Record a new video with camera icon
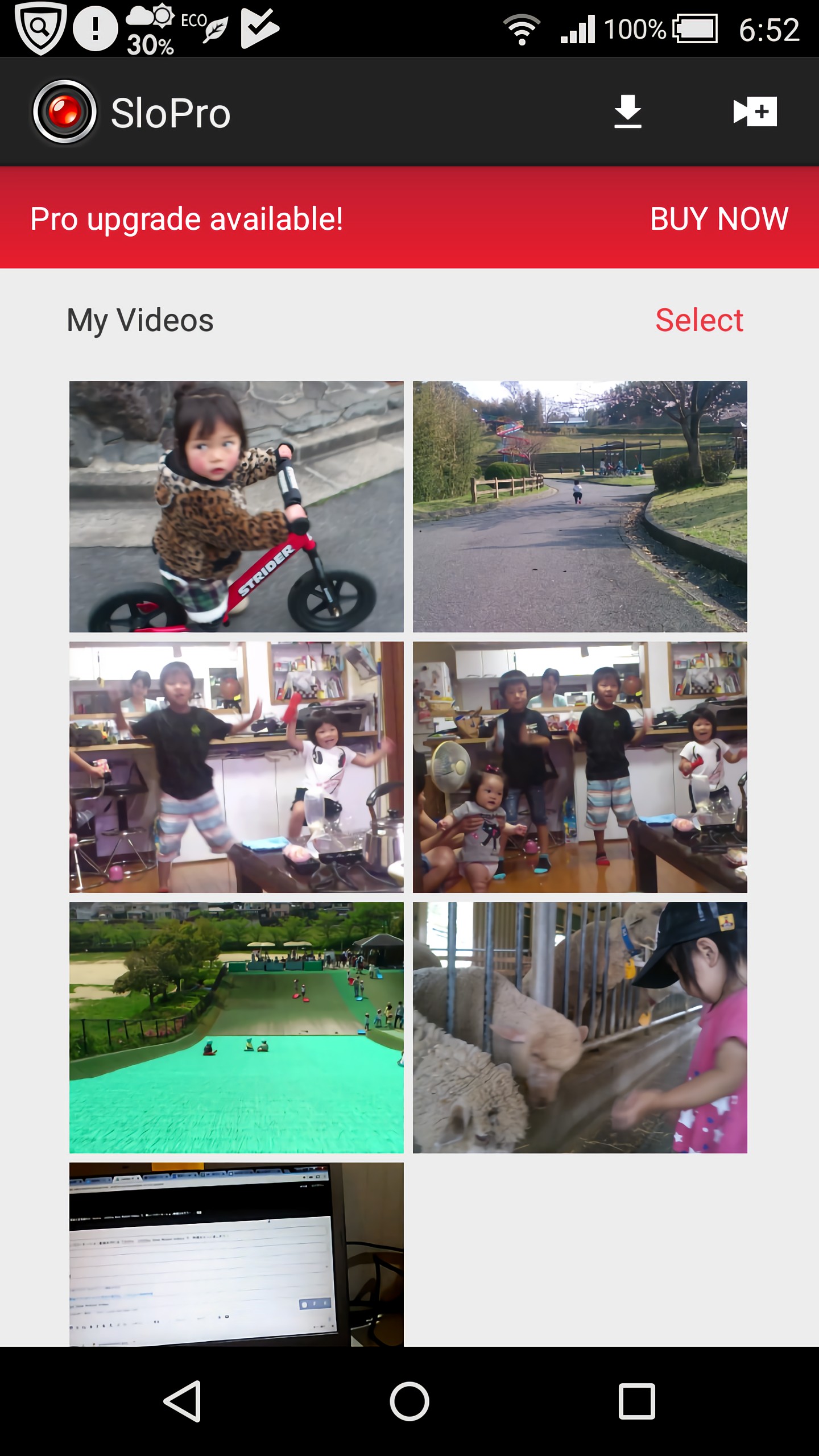Screen dimensions: 819x1456 point(755,111)
